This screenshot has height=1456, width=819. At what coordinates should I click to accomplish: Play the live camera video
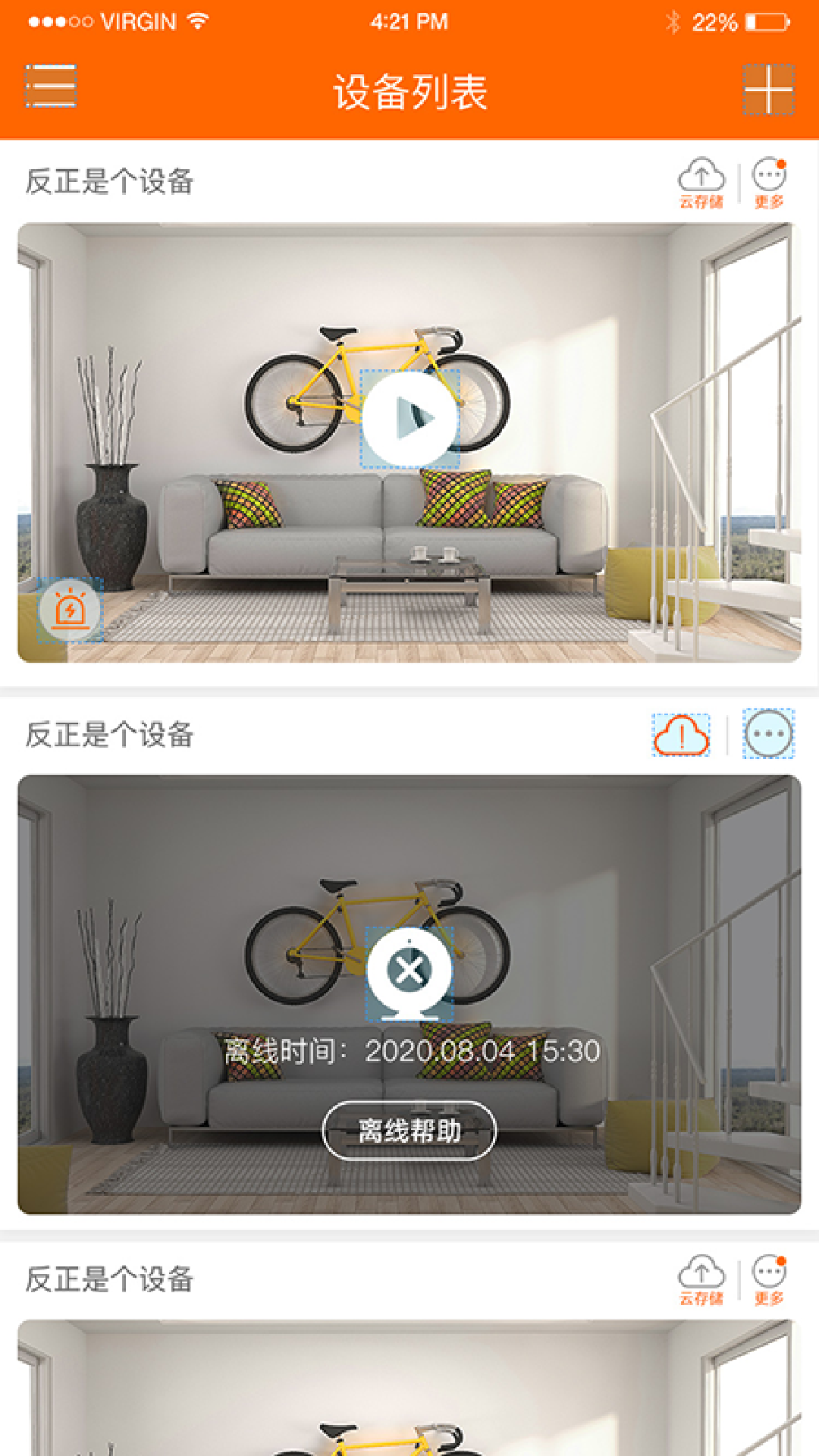coord(410,419)
